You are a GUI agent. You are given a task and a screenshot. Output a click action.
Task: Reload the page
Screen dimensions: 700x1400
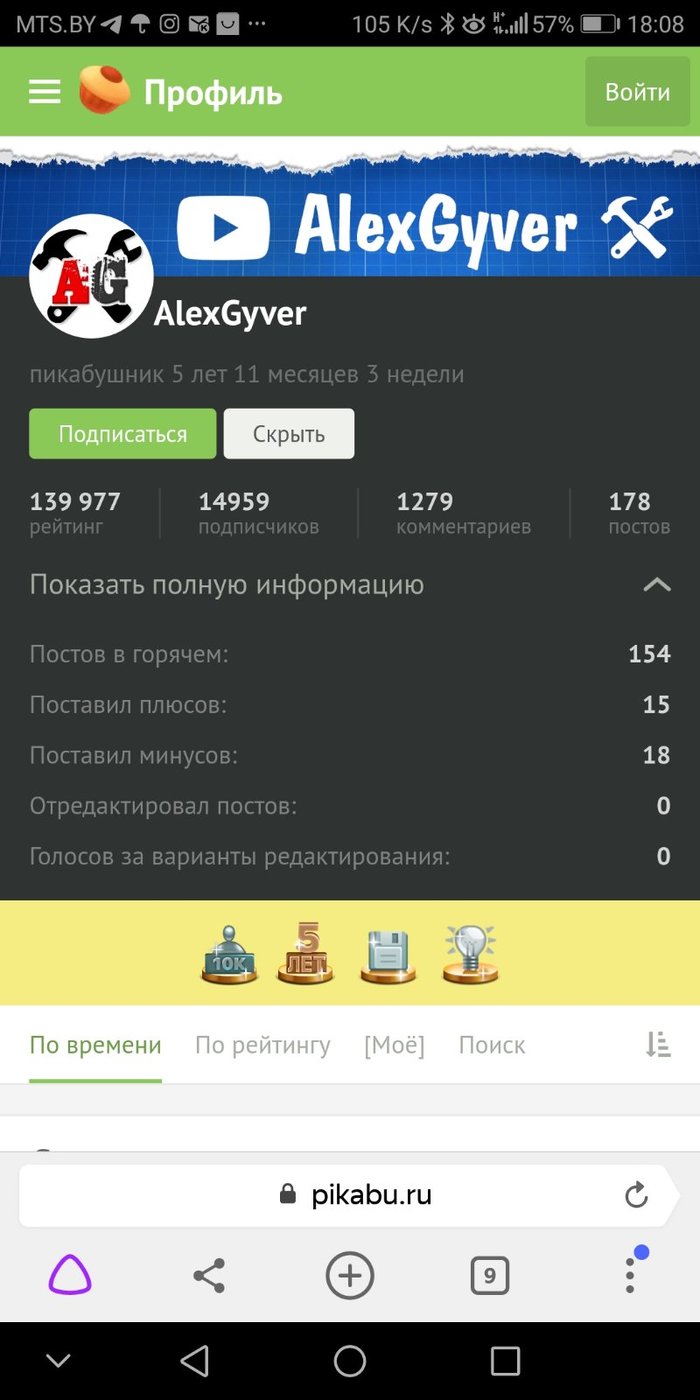pos(636,1194)
